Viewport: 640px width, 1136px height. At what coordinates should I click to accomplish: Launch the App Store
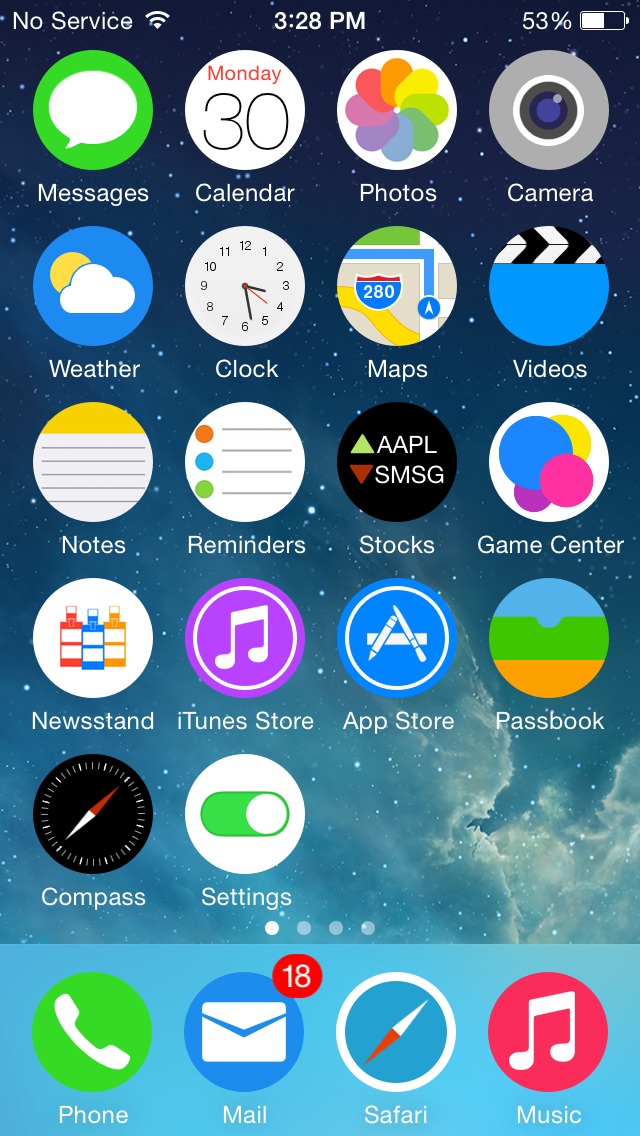click(397, 638)
